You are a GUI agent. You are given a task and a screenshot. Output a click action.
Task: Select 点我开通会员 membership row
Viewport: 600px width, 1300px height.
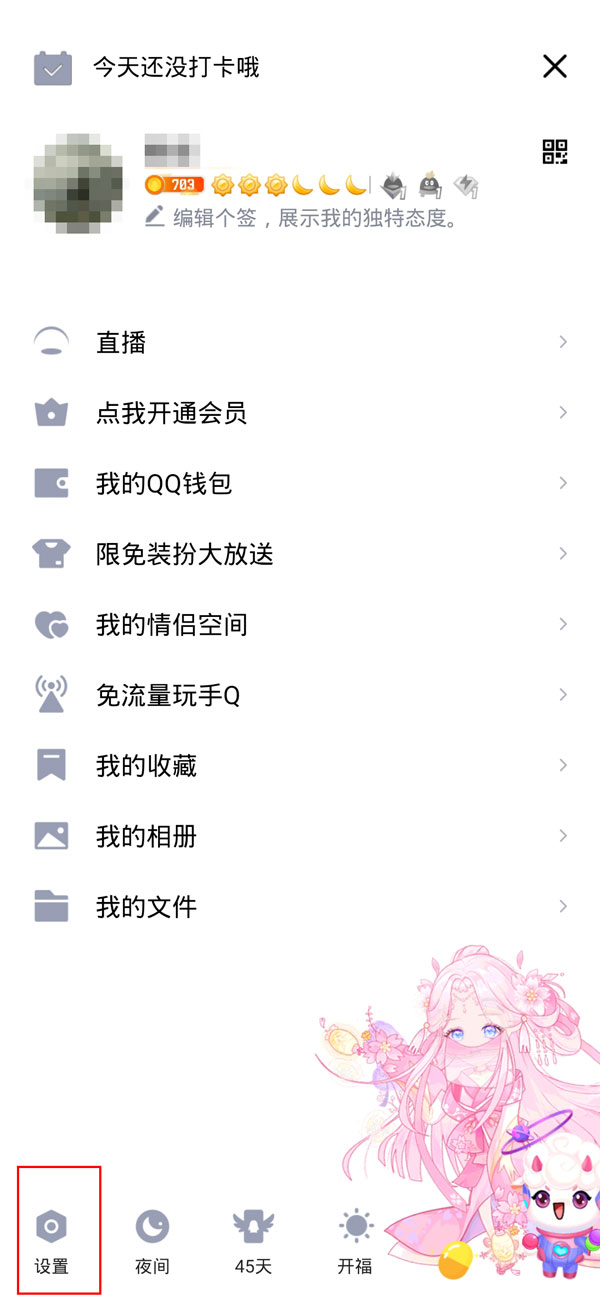tap(170, 413)
